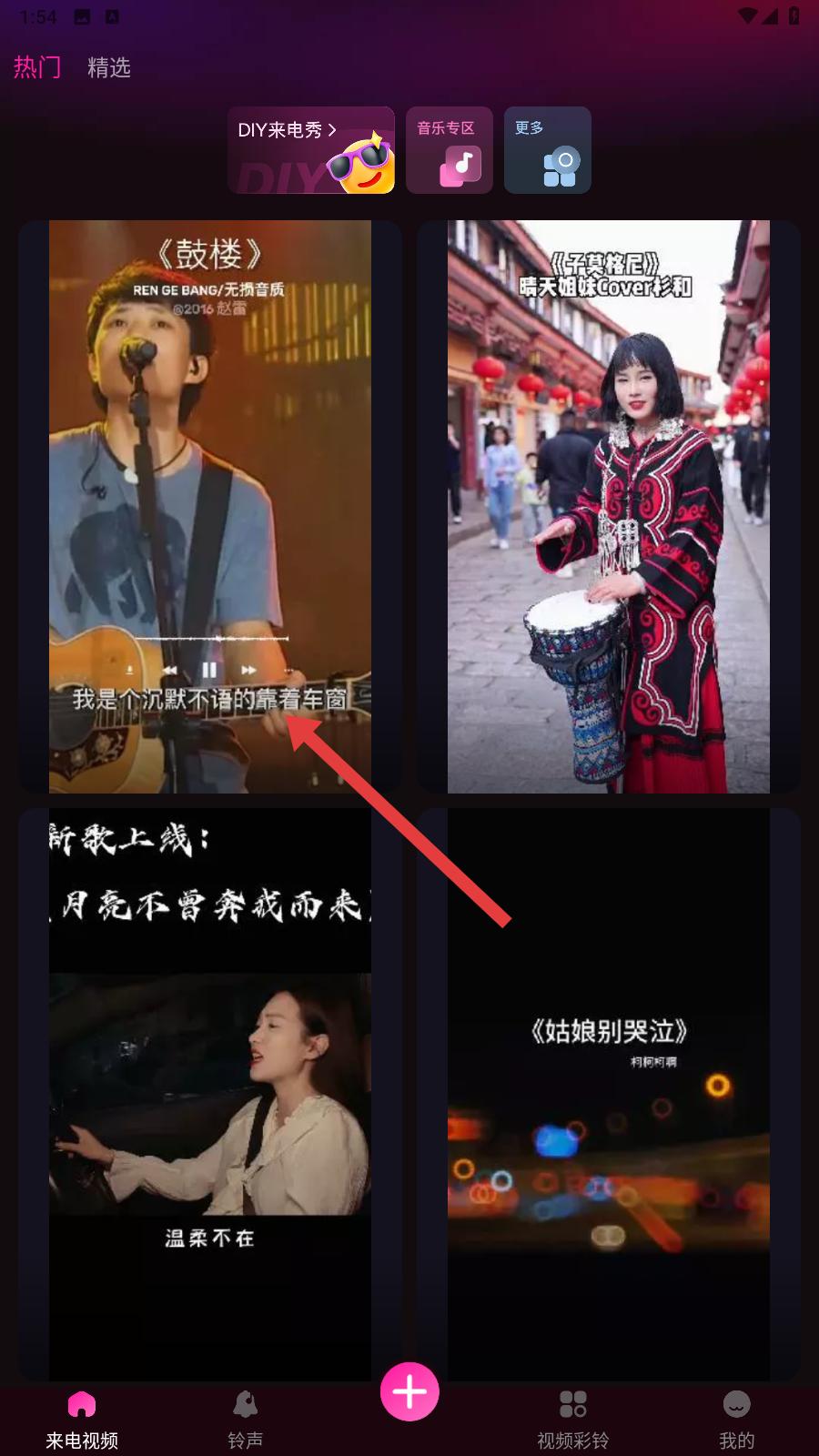Switch to the 视频彩铃 tab
Screen dimensions: 819x1456
coord(573,1420)
